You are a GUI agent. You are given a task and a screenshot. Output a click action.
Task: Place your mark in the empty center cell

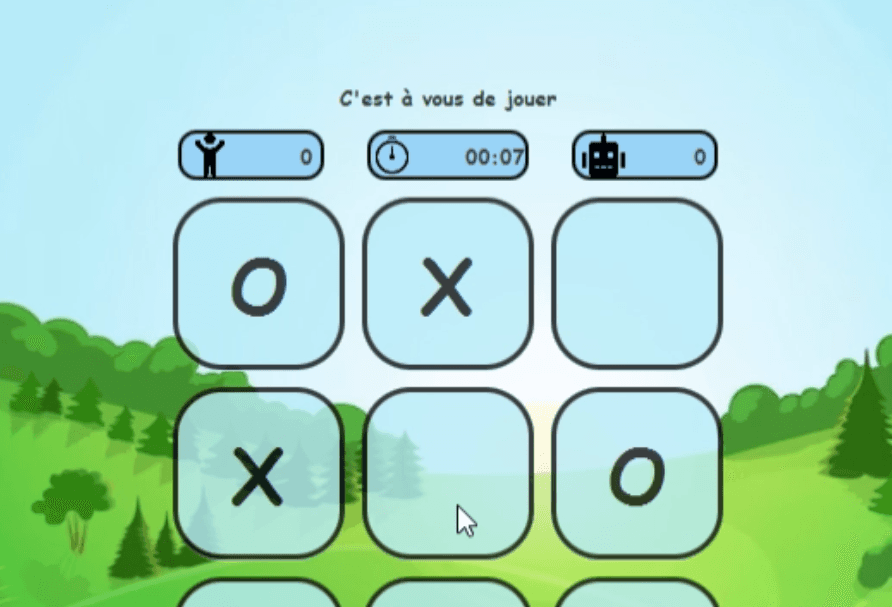point(447,472)
